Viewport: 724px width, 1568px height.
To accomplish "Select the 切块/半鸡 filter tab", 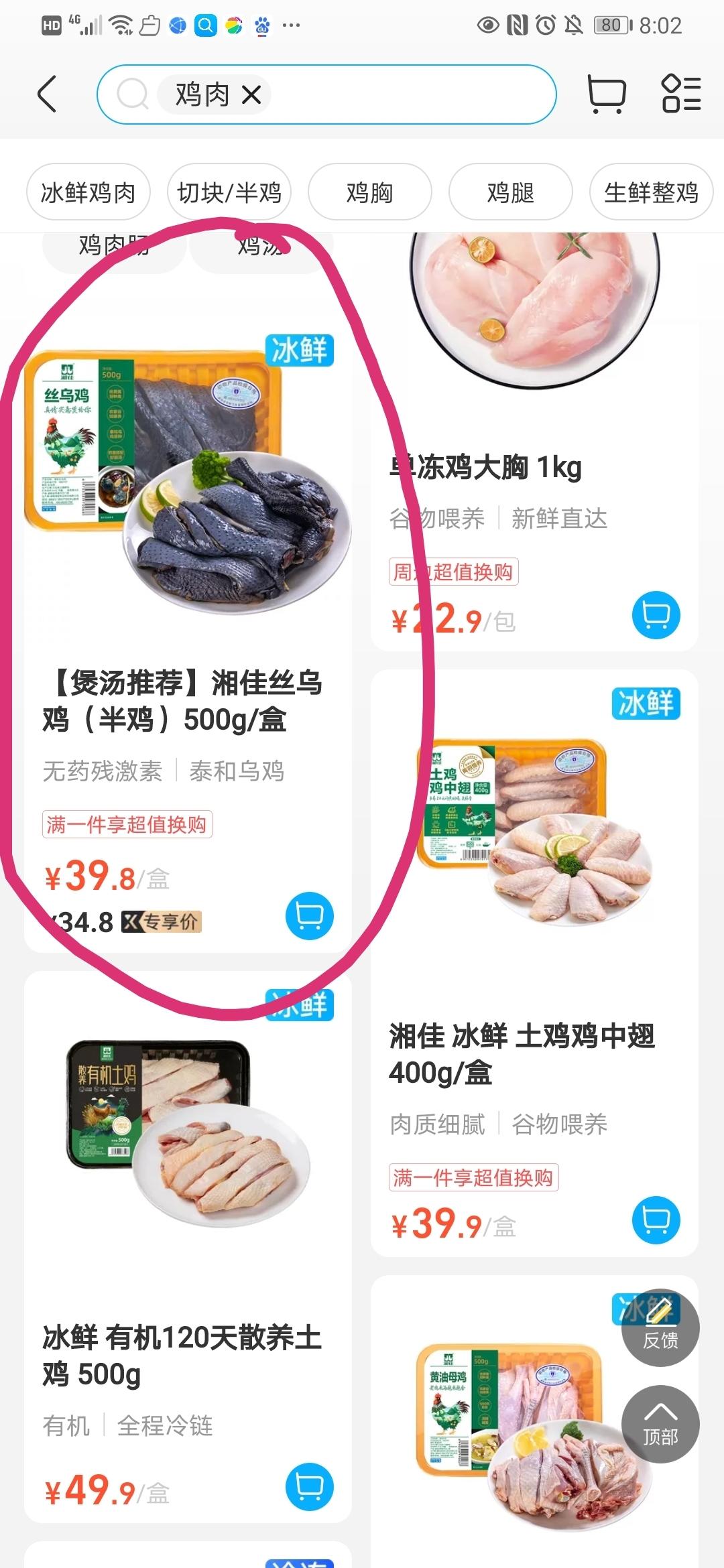I will pos(229,192).
